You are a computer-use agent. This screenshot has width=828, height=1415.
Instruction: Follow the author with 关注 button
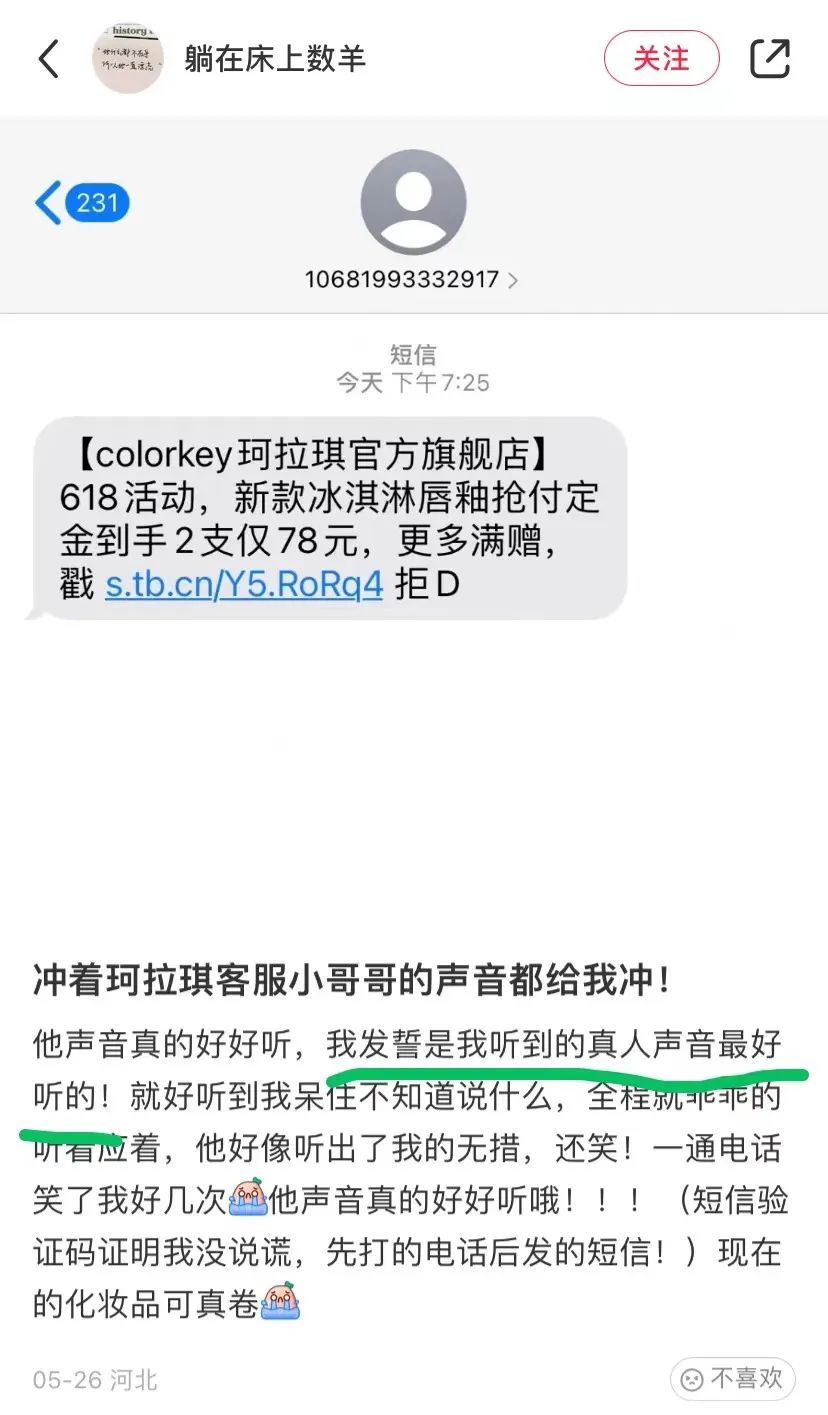click(x=661, y=58)
